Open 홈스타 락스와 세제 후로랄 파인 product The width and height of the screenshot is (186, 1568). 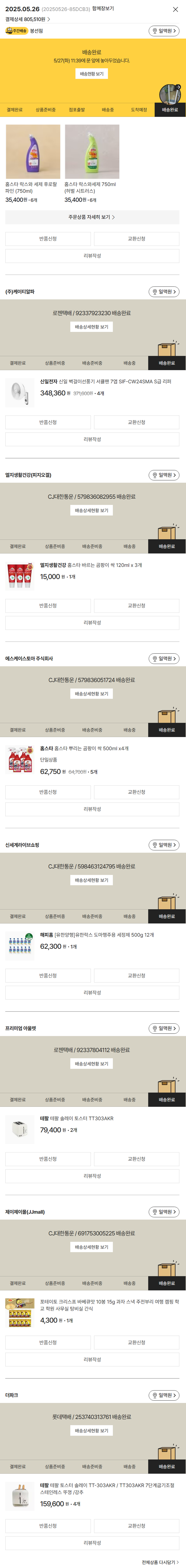pos(33,152)
